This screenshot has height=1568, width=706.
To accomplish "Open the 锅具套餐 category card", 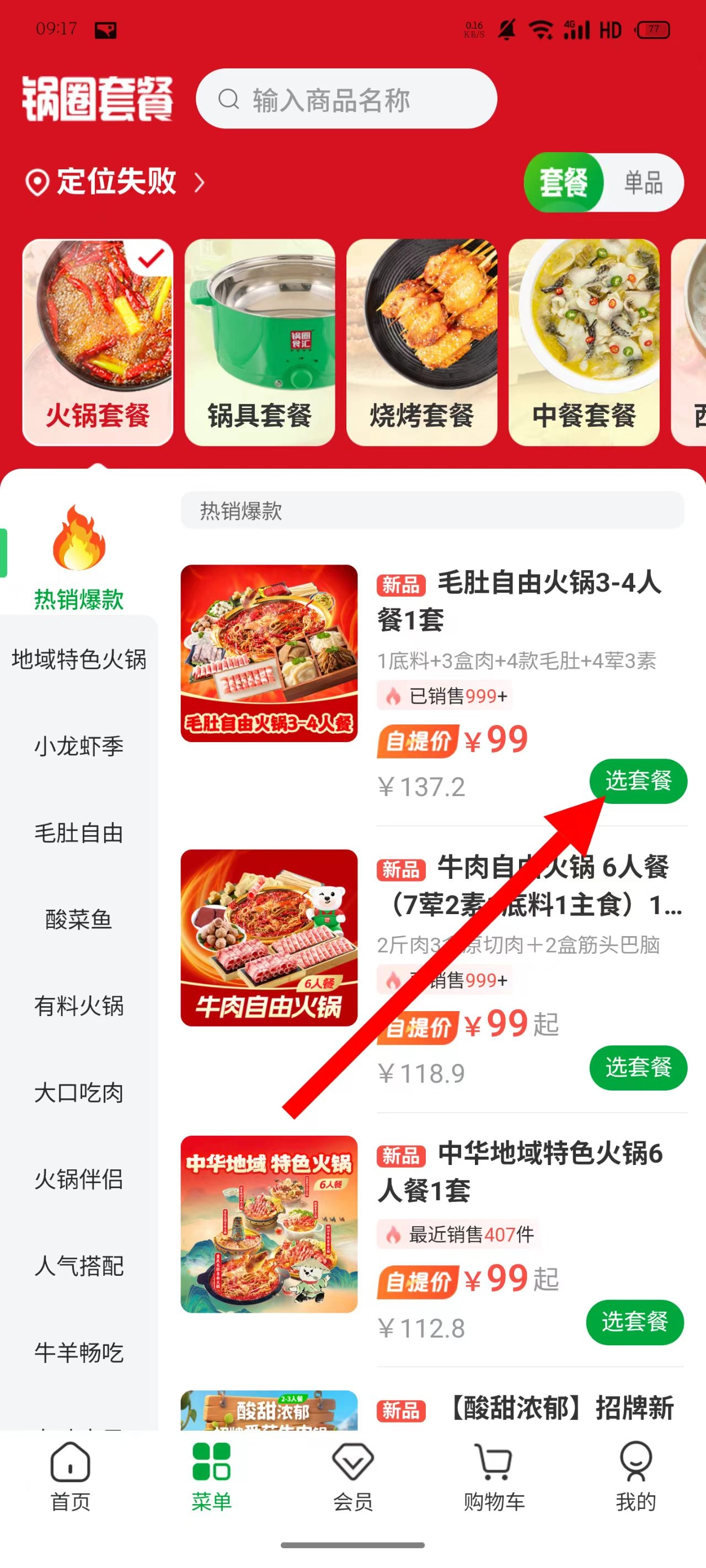I will [x=259, y=342].
